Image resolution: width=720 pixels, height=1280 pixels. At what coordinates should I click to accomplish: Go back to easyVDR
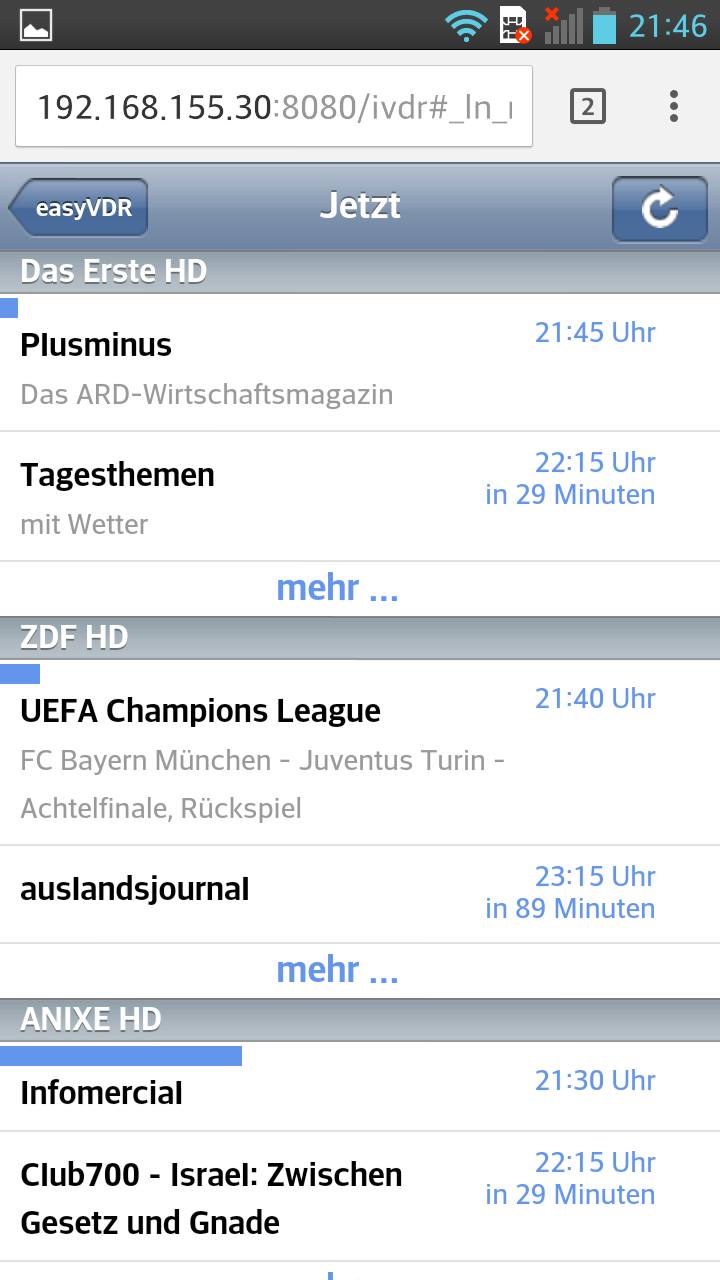(80, 208)
